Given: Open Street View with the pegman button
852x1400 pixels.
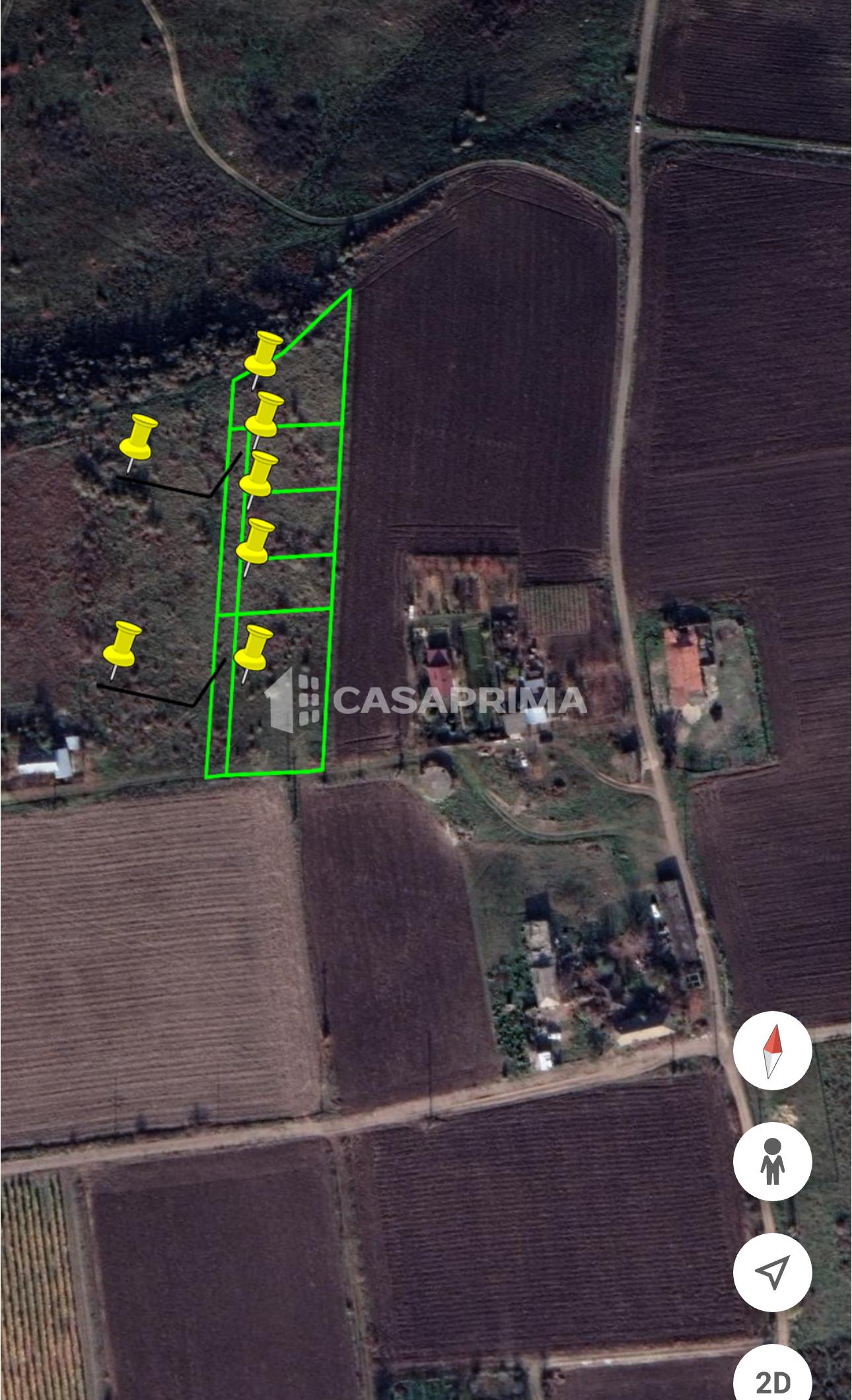Looking at the screenshot, I should (x=772, y=1162).
